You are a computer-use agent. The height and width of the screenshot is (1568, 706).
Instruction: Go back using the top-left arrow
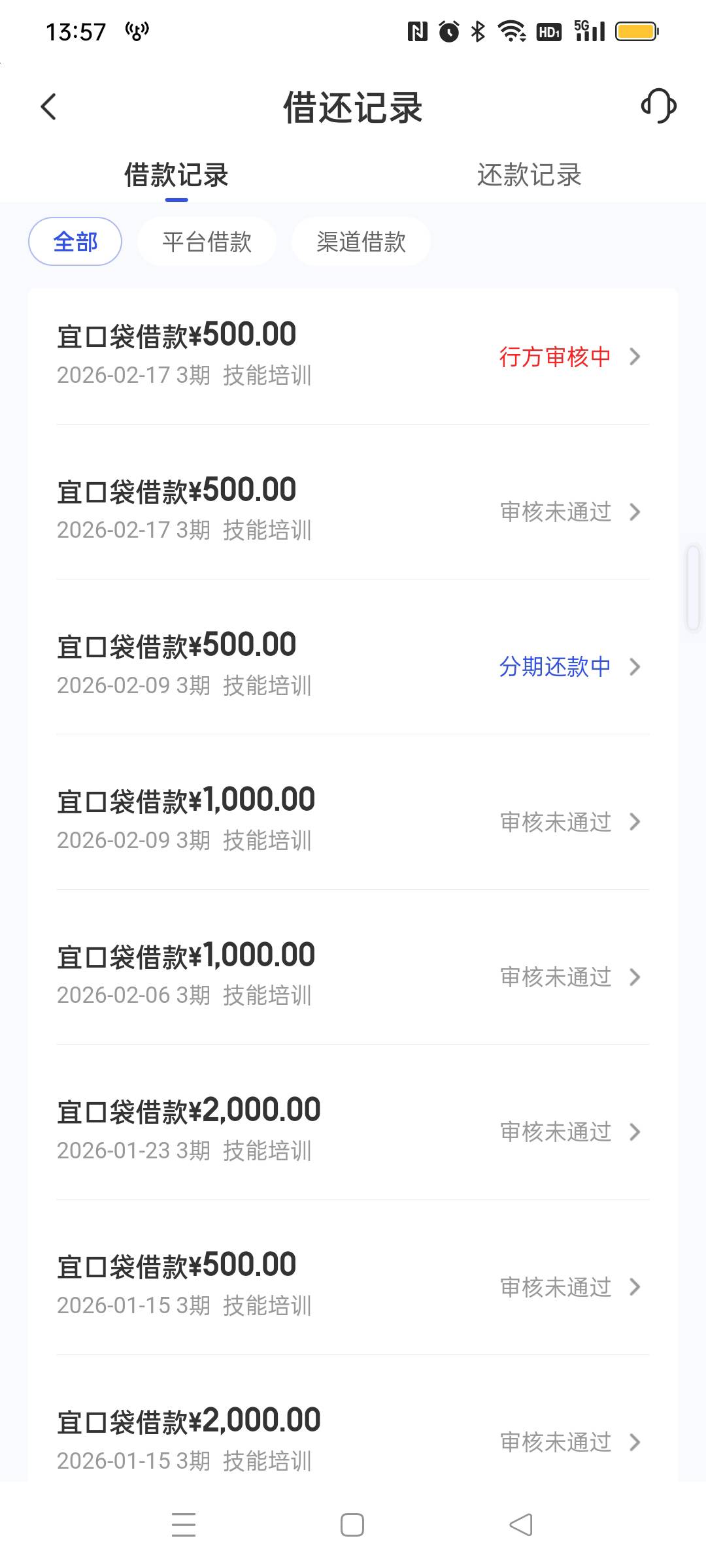tap(49, 106)
